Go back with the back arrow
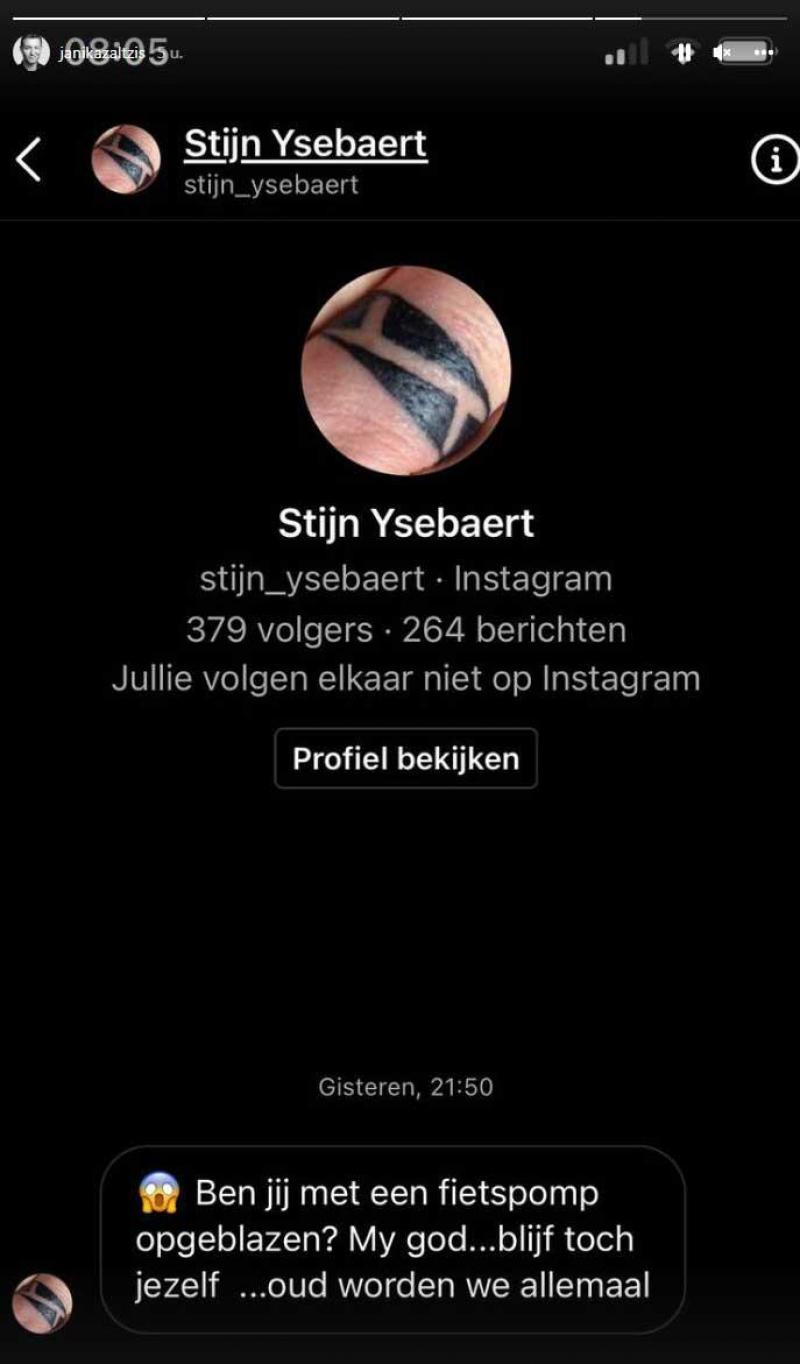 (29, 160)
